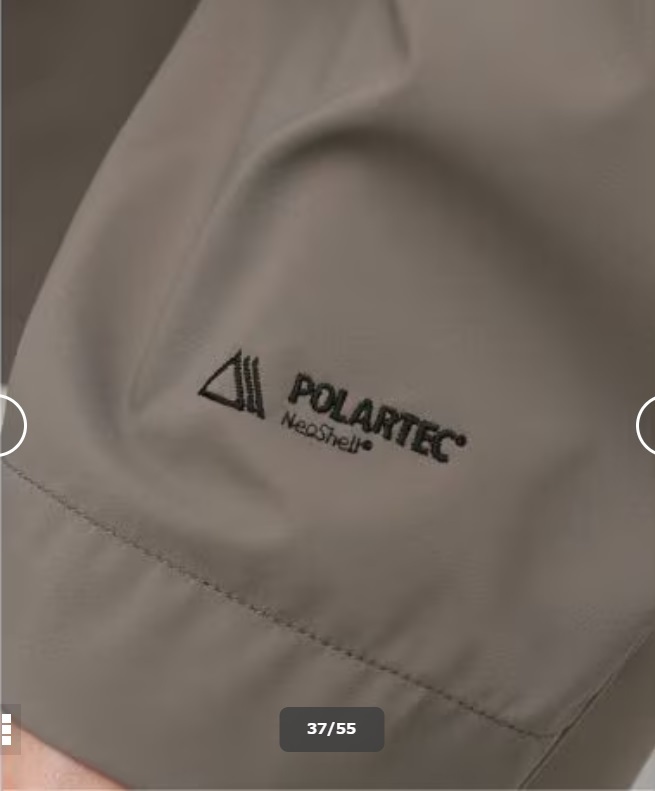Advance to the next product photo
The width and height of the screenshot is (655, 791).
[x=646, y=426]
